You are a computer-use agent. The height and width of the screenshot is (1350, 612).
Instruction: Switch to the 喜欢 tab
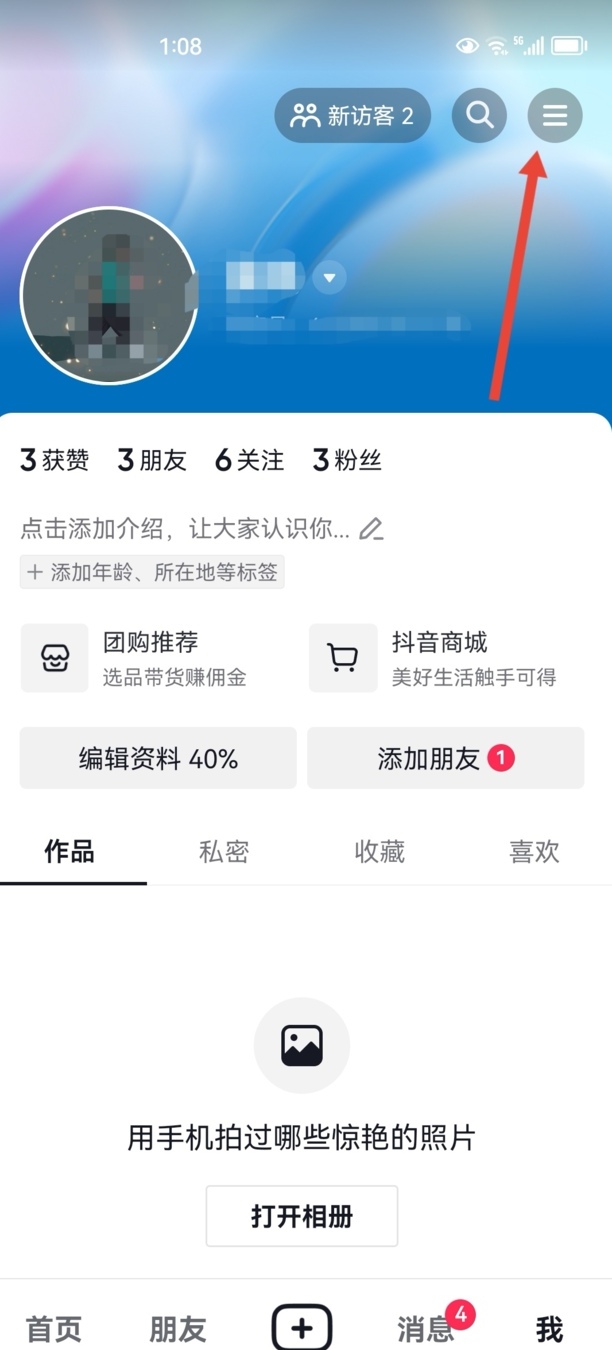534,852
